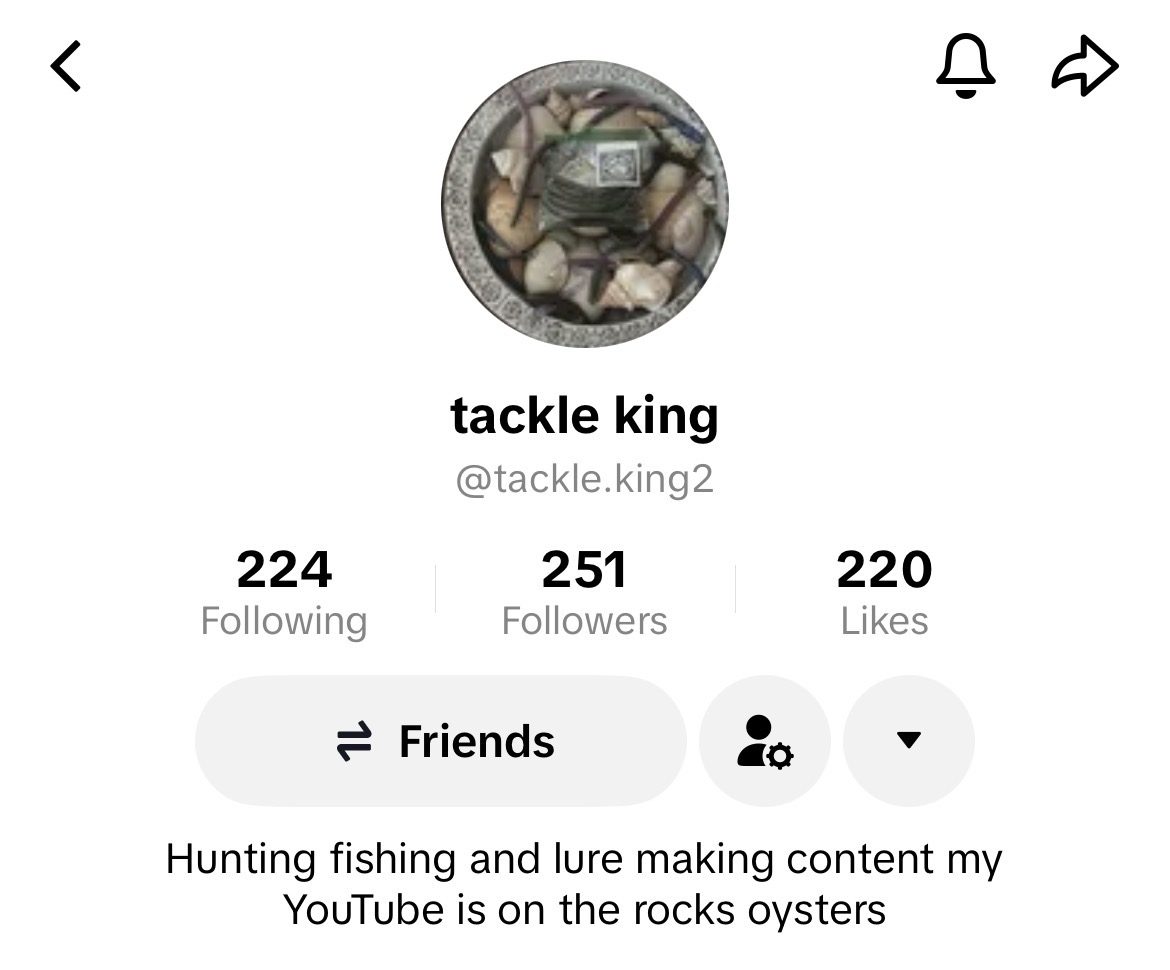This screenshot has height=970, width=1170.
Task: Go back with the top-left arrow
Action: (x=66, y=67)
